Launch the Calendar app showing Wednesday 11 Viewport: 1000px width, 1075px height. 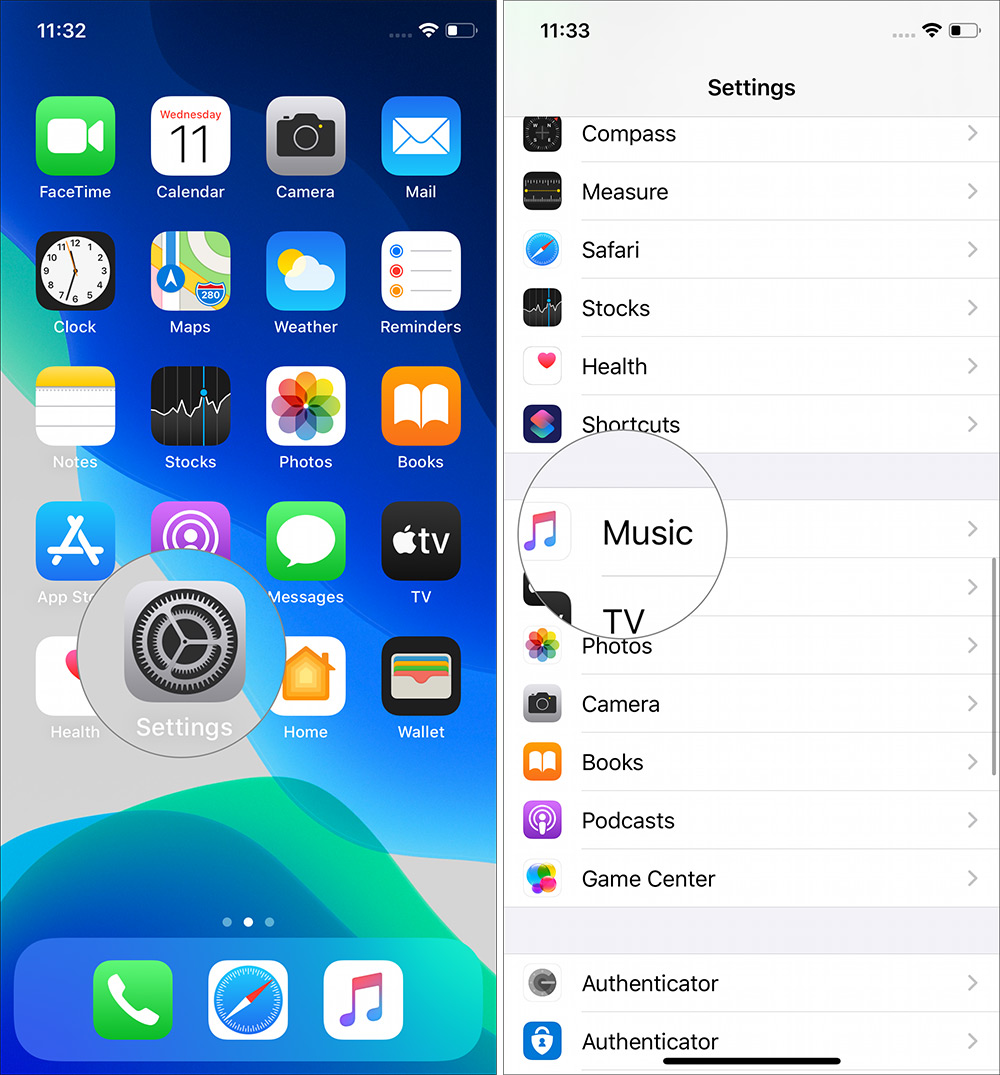pos(190,136)
